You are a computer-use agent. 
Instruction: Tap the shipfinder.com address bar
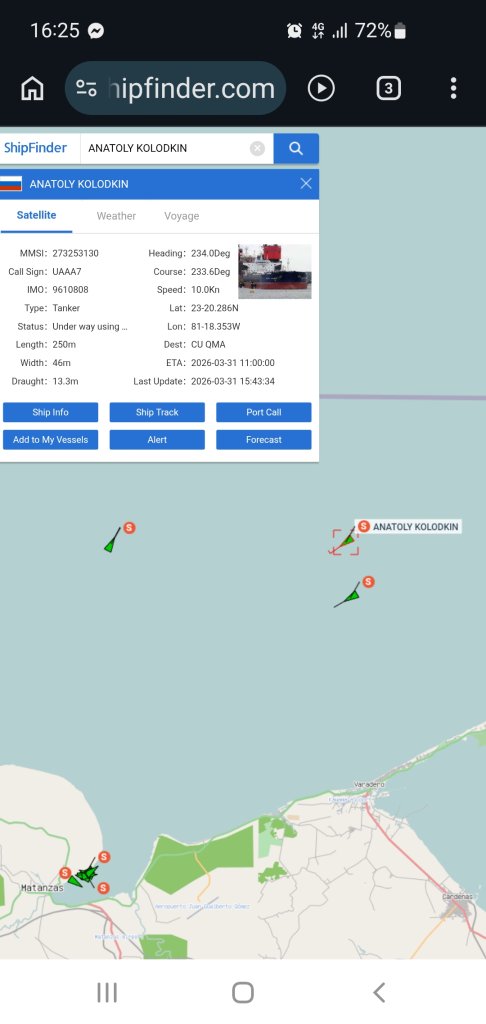(x=176, y=88)
